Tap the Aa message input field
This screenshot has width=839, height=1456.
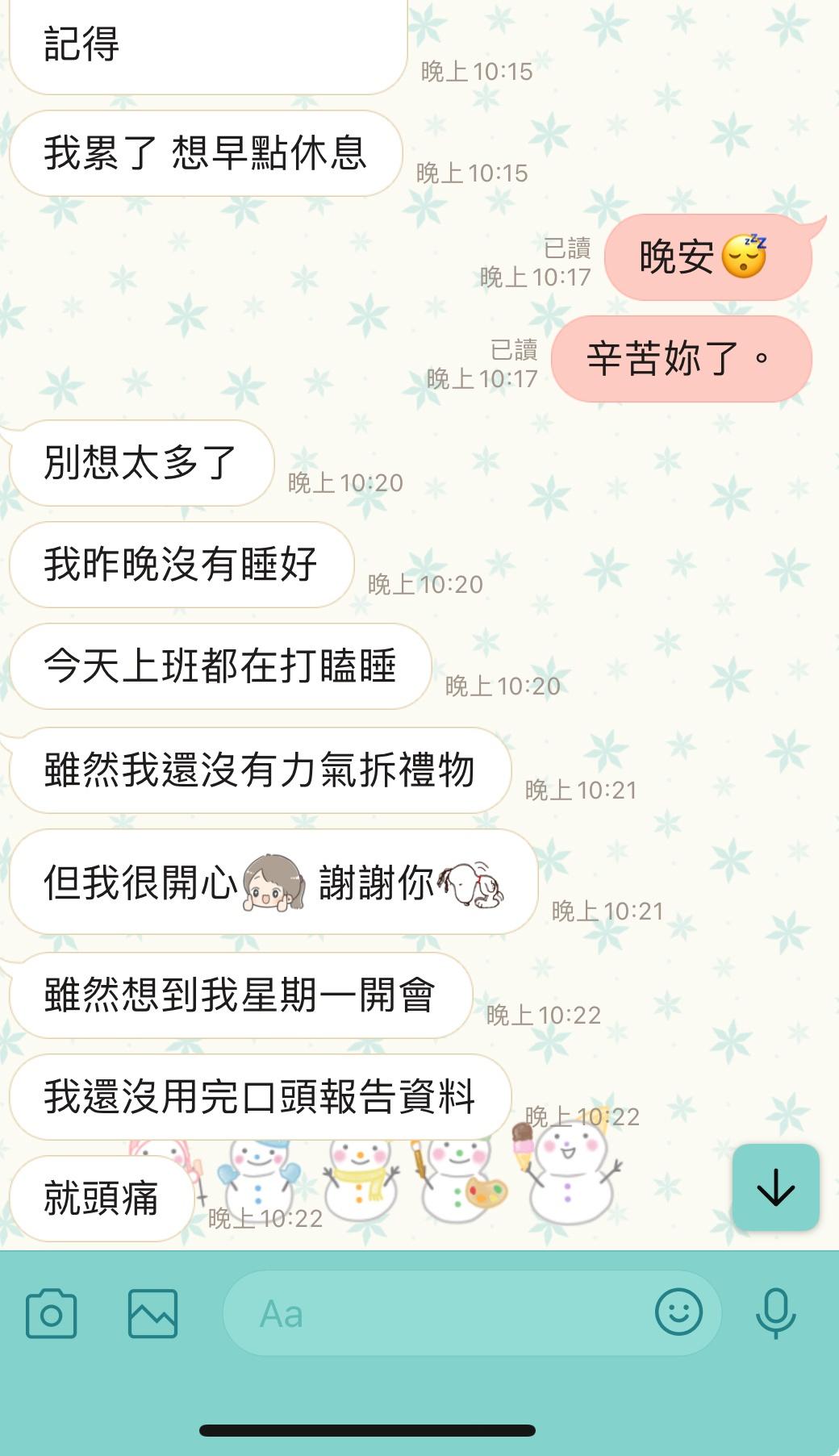436,1314
